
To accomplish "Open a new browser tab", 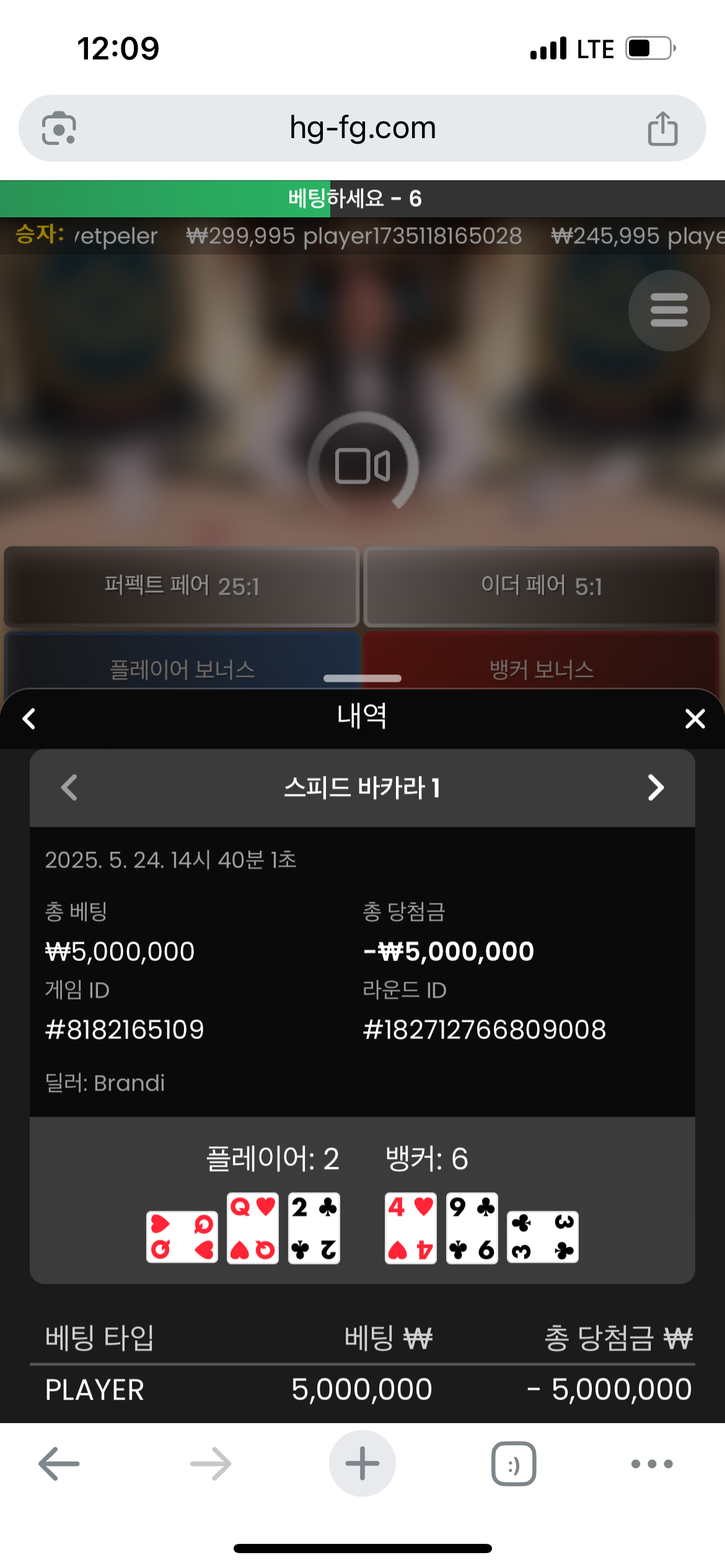I will (362, 1463).
